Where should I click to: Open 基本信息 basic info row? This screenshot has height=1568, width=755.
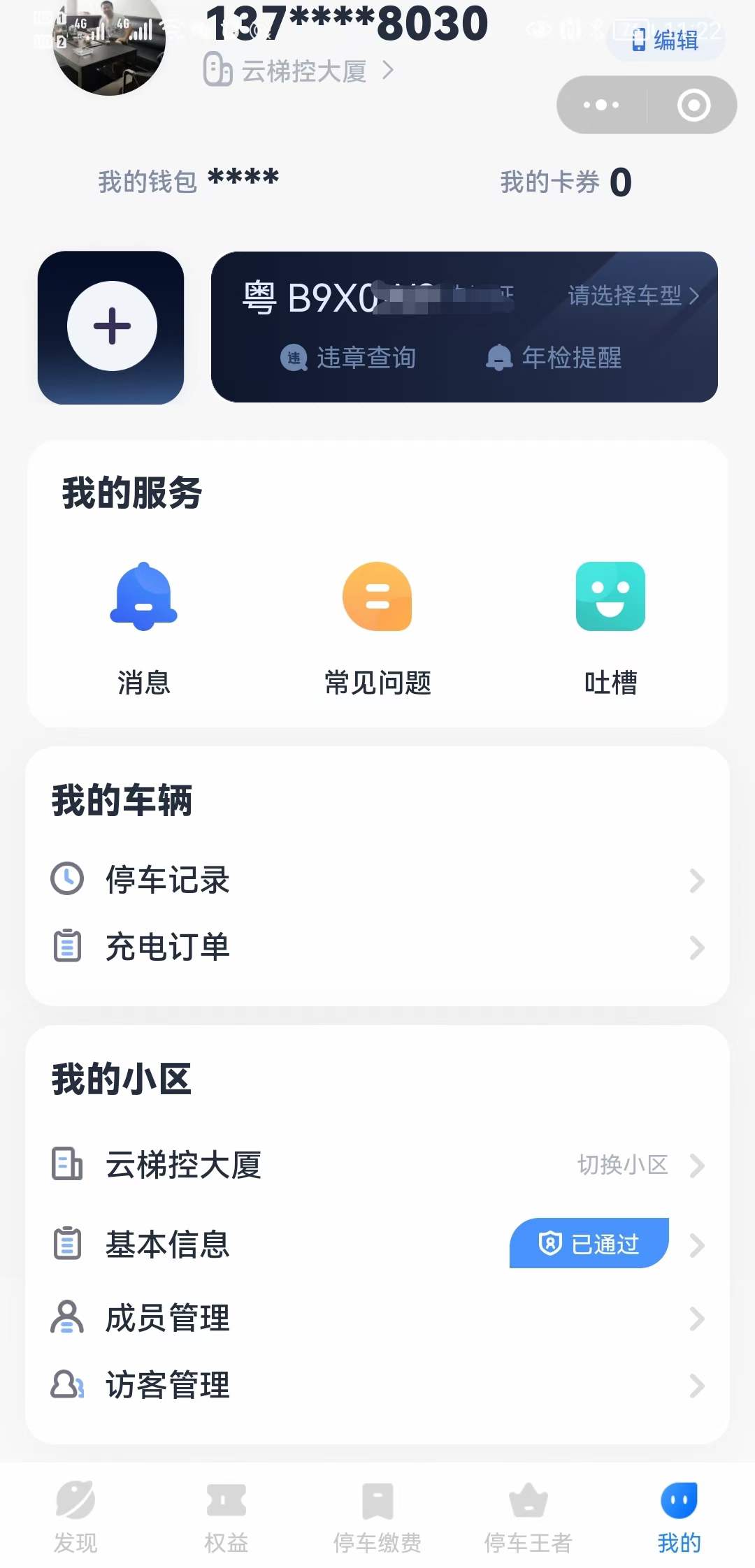[x=377, y=1244]
